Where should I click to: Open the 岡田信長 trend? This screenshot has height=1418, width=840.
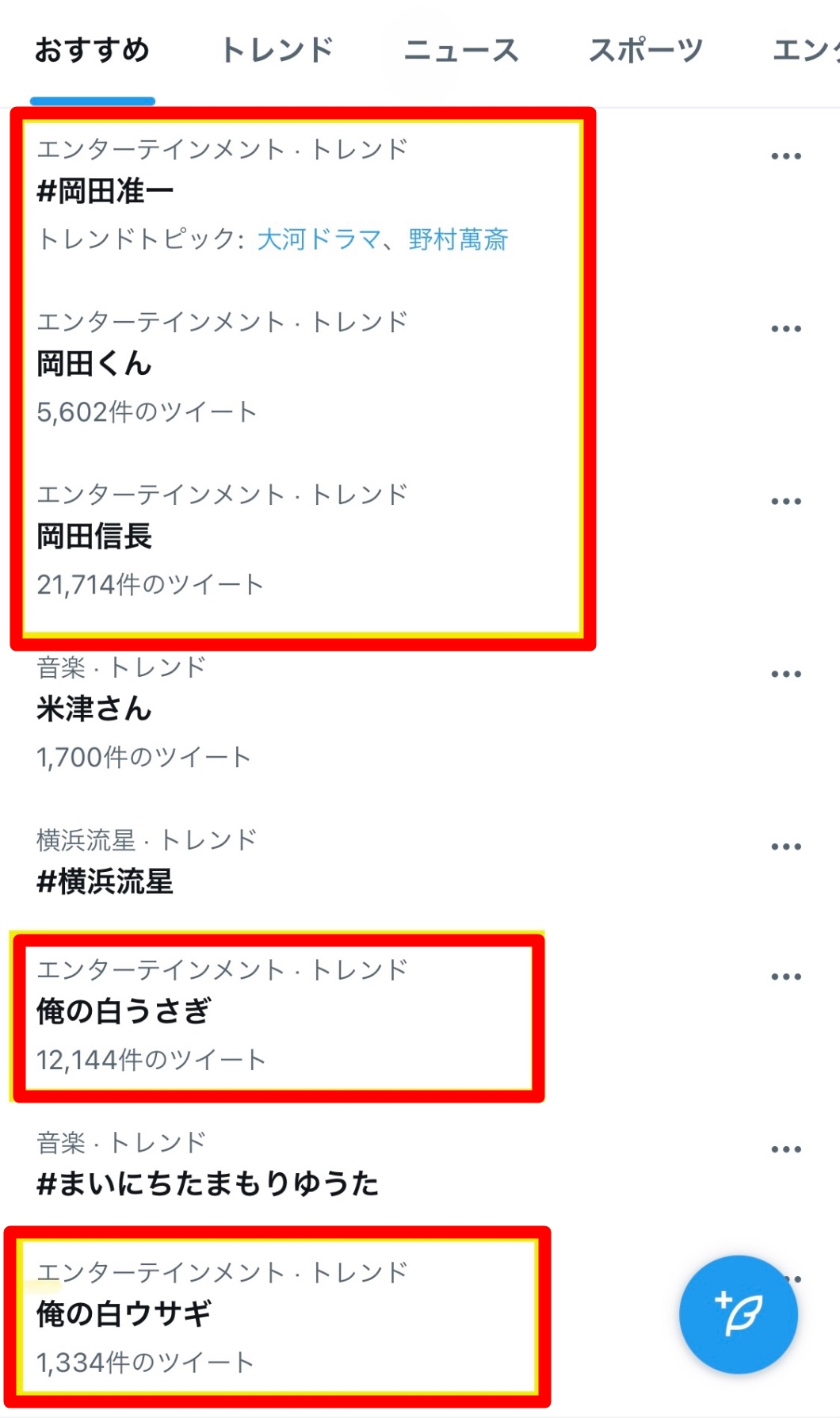pos(94,537)
